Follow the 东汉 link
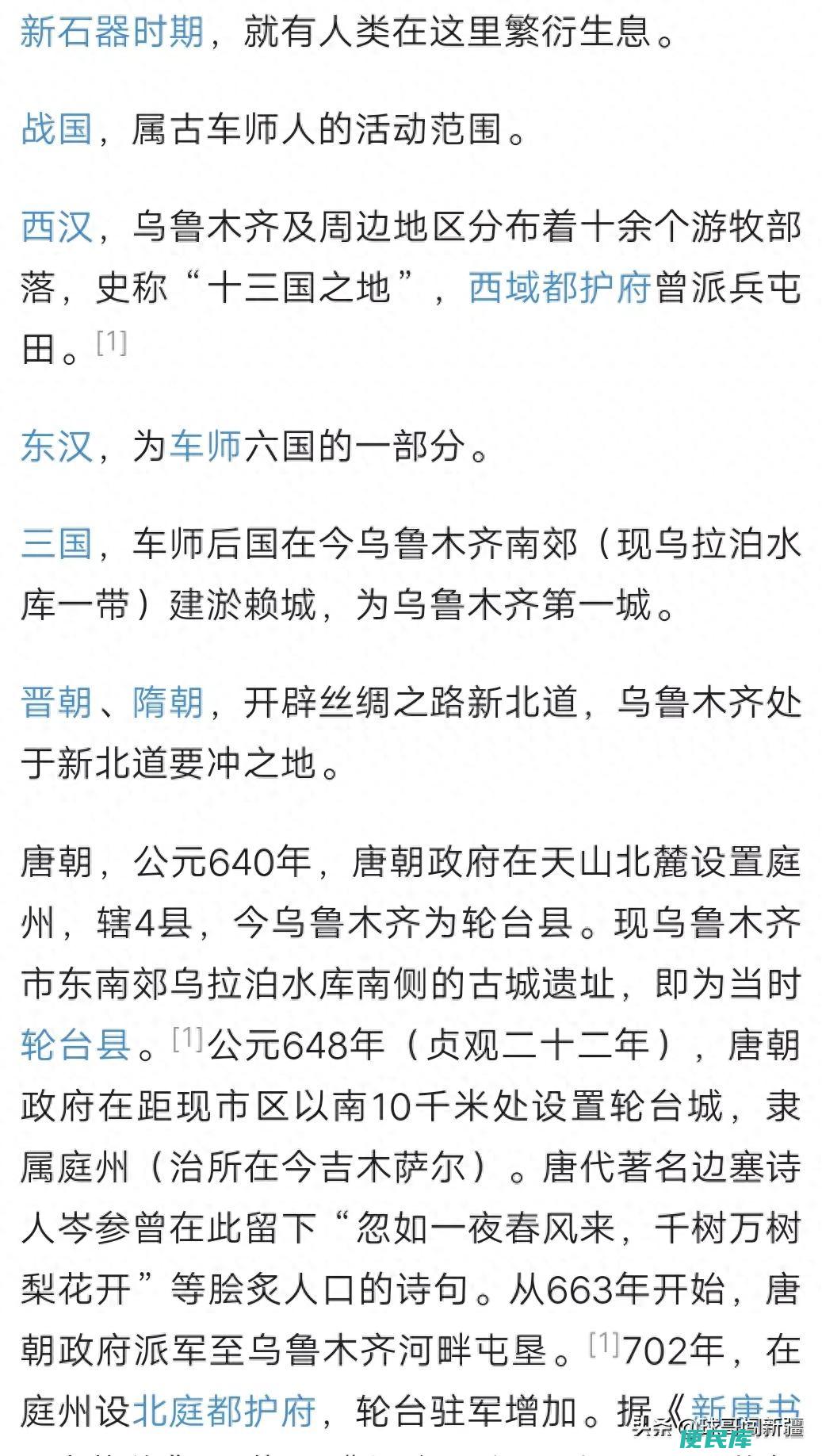This screenshot has height=1456, width=822. (57, 446)
